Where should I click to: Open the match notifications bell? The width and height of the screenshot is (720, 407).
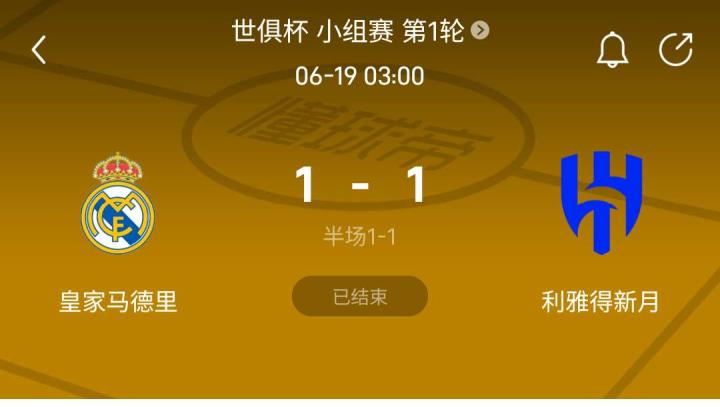point(612,49)
